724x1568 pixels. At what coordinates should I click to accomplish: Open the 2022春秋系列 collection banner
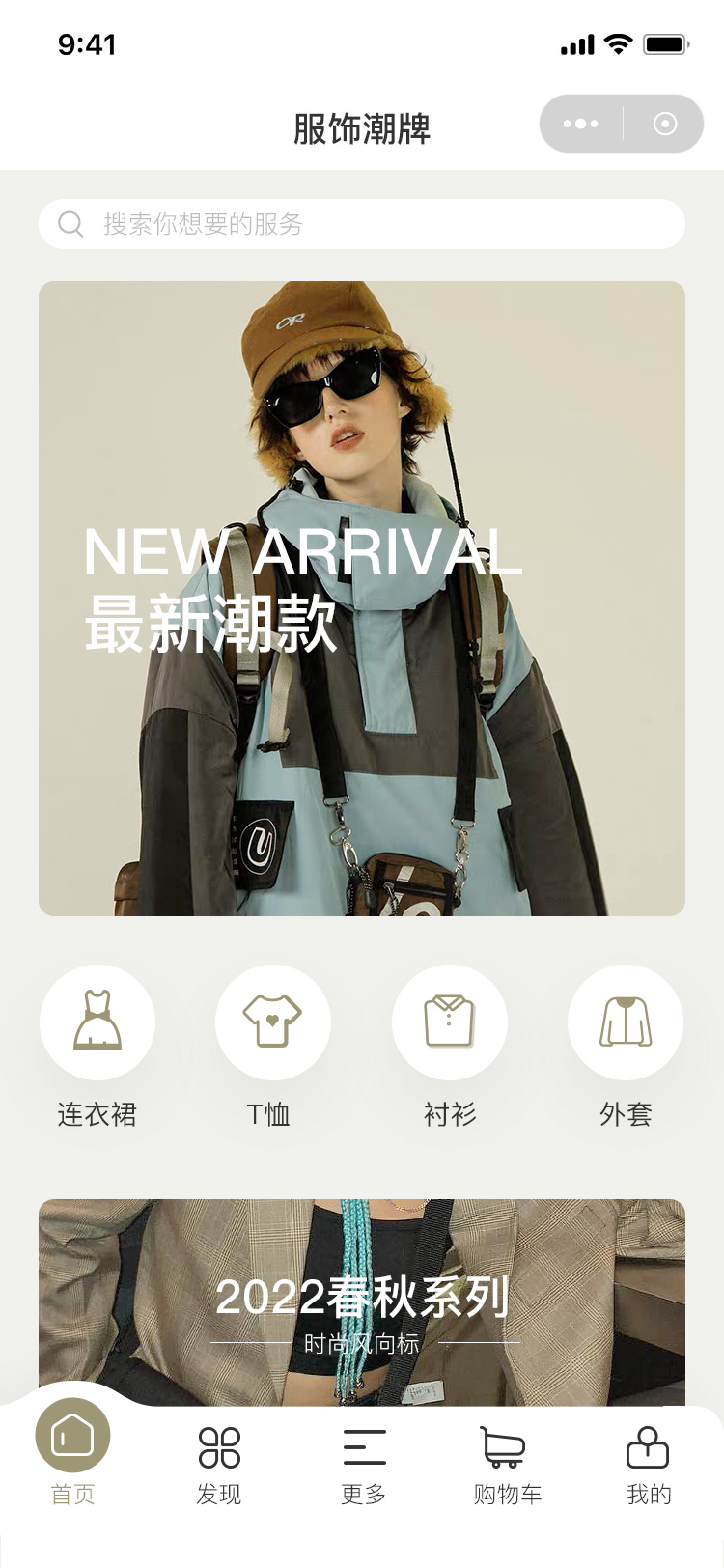[x=362, y=1302]
